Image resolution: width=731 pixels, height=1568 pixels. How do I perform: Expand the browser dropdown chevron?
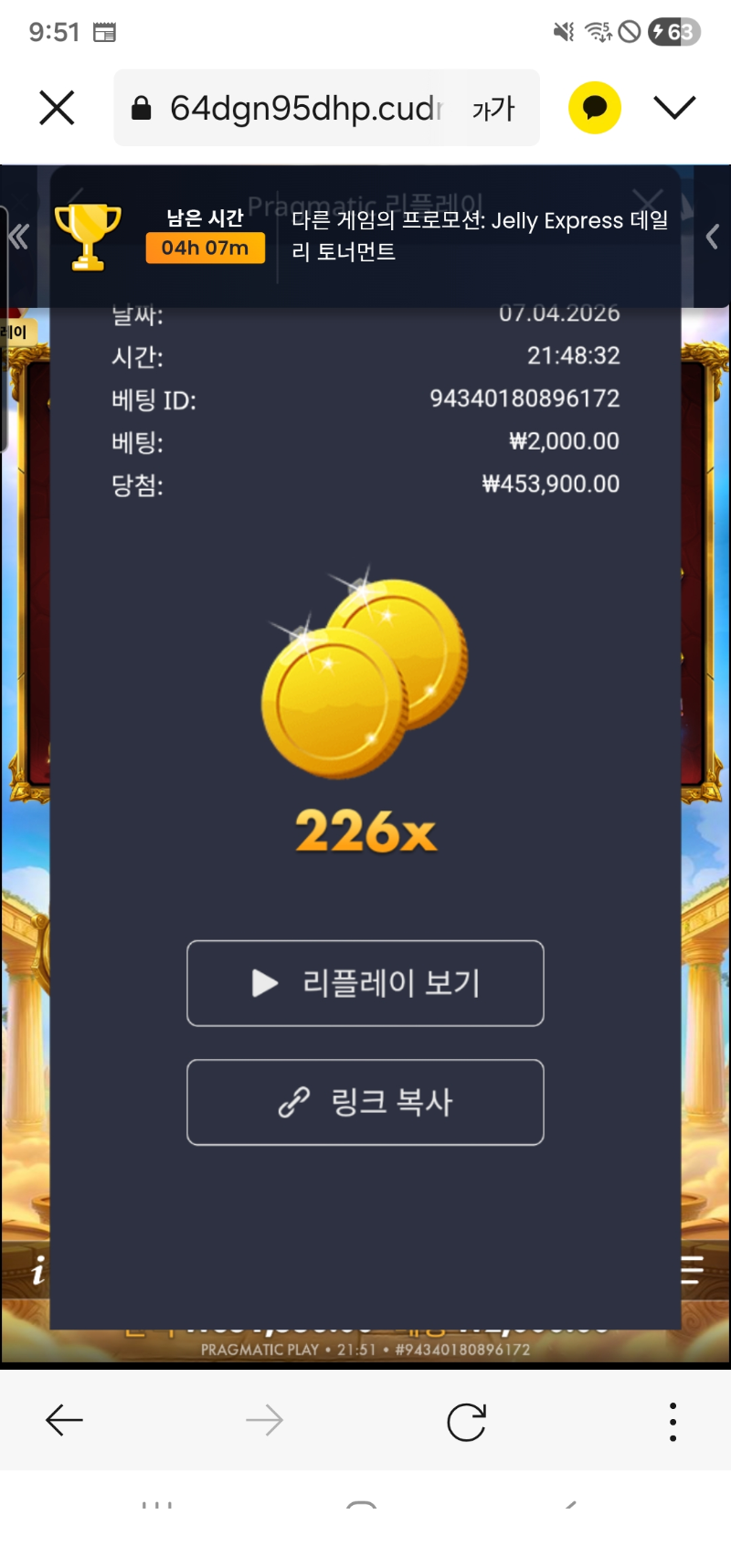(x=674, y=108)
